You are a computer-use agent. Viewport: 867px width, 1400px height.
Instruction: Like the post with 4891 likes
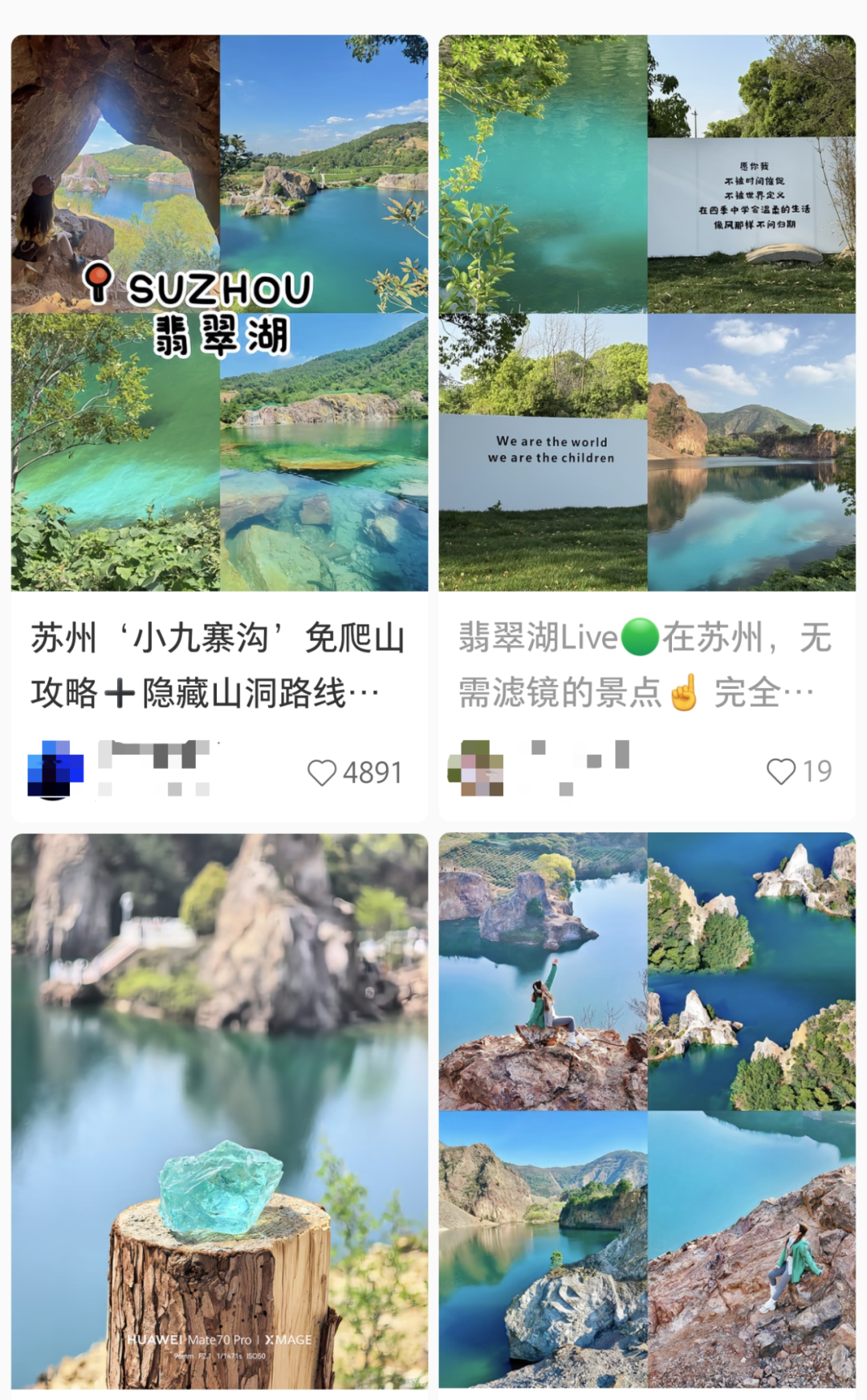point(323,773)
